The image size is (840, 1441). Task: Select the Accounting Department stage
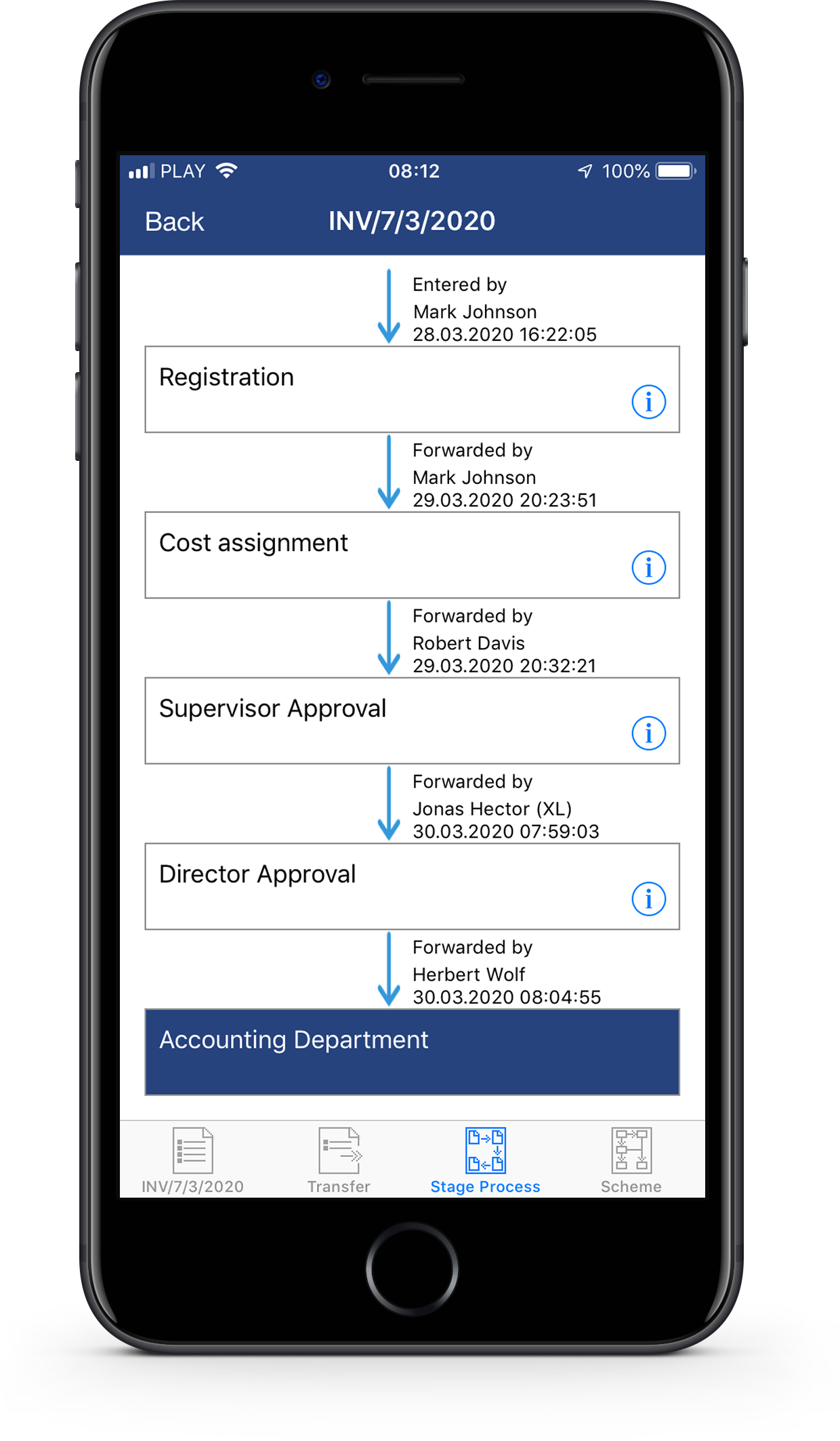point(412,1051)
